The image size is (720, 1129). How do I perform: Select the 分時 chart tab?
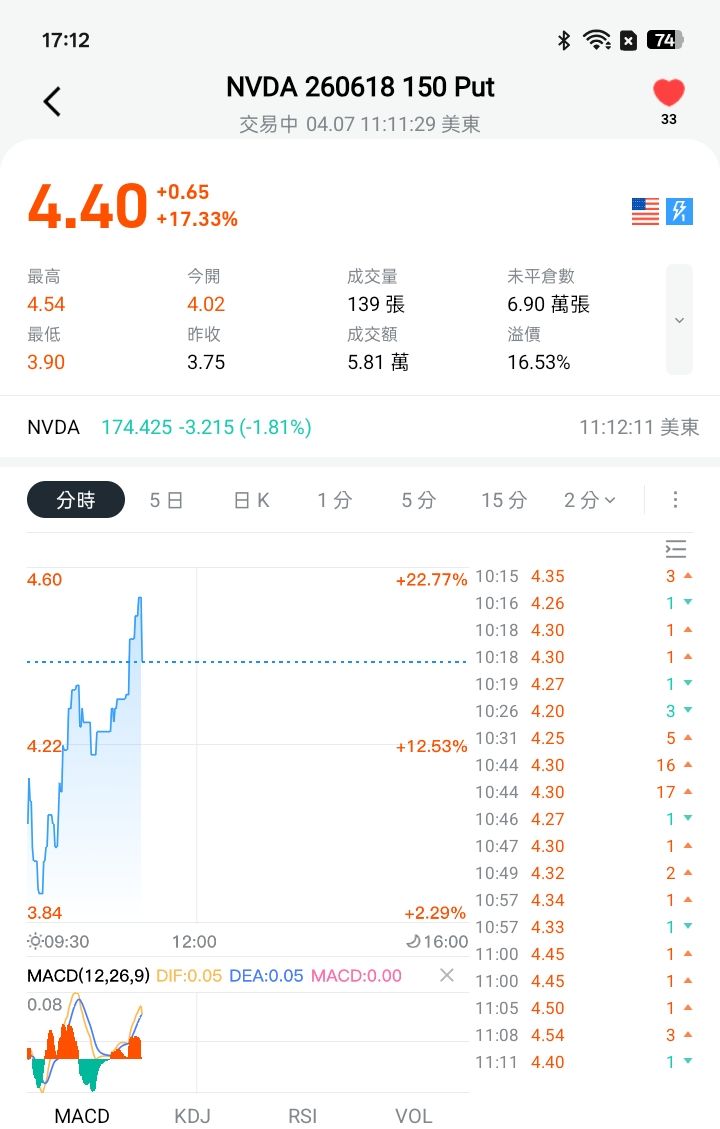(x=76, y=500)
